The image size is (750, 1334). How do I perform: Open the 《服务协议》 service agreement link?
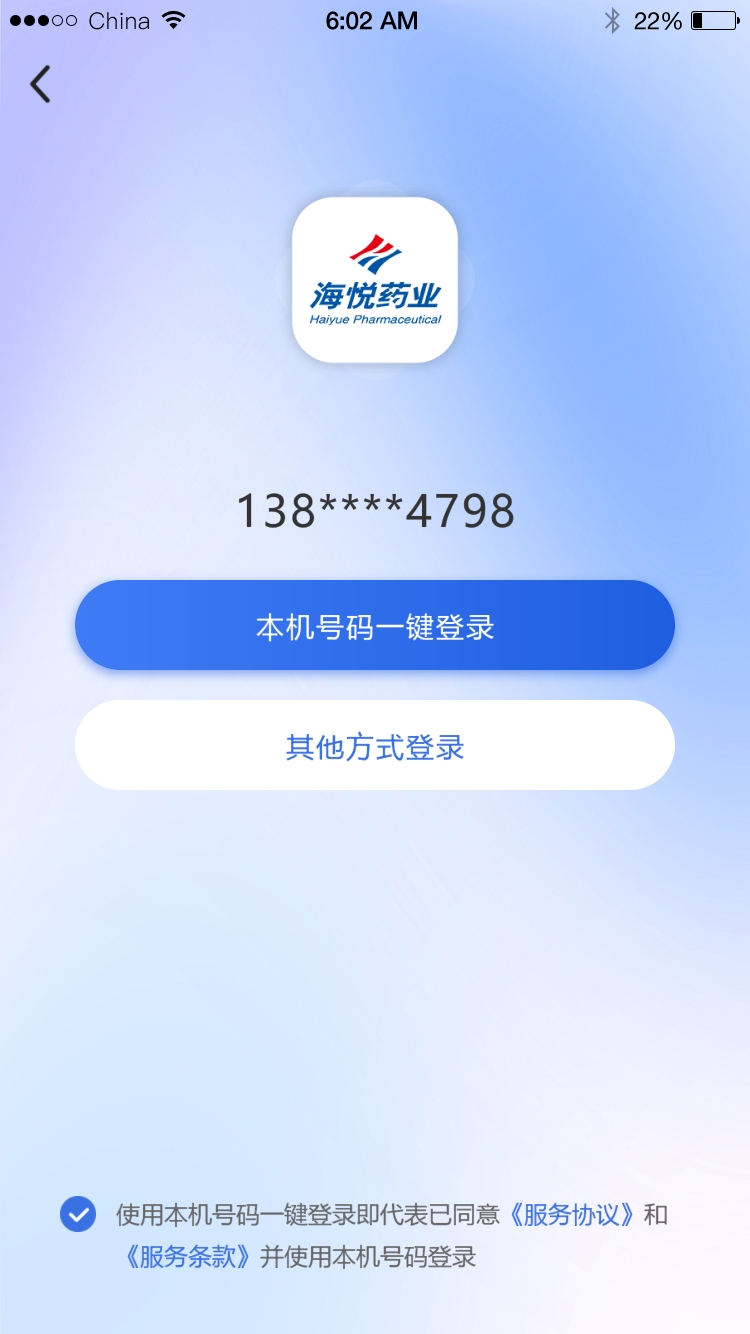572,1214
